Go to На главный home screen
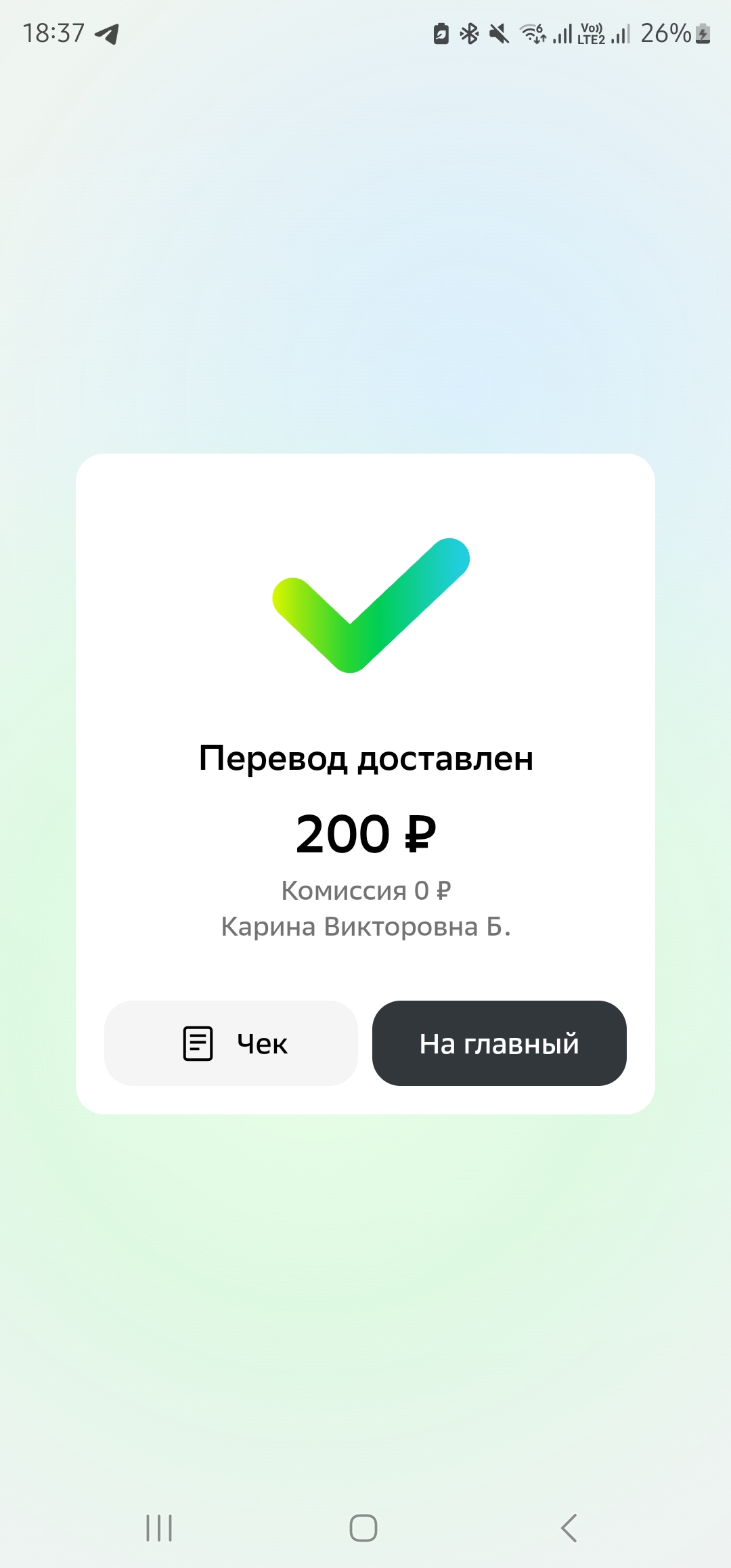Screen dimensions: 731x1568 tap(499, 1043)
